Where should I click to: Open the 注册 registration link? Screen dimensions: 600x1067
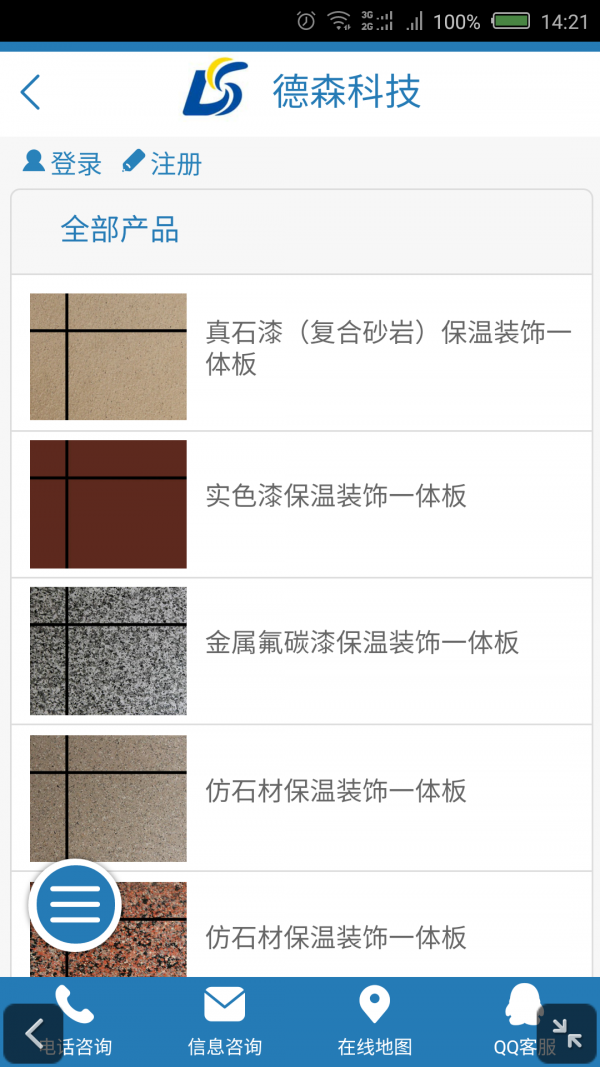tap(163, 163)
